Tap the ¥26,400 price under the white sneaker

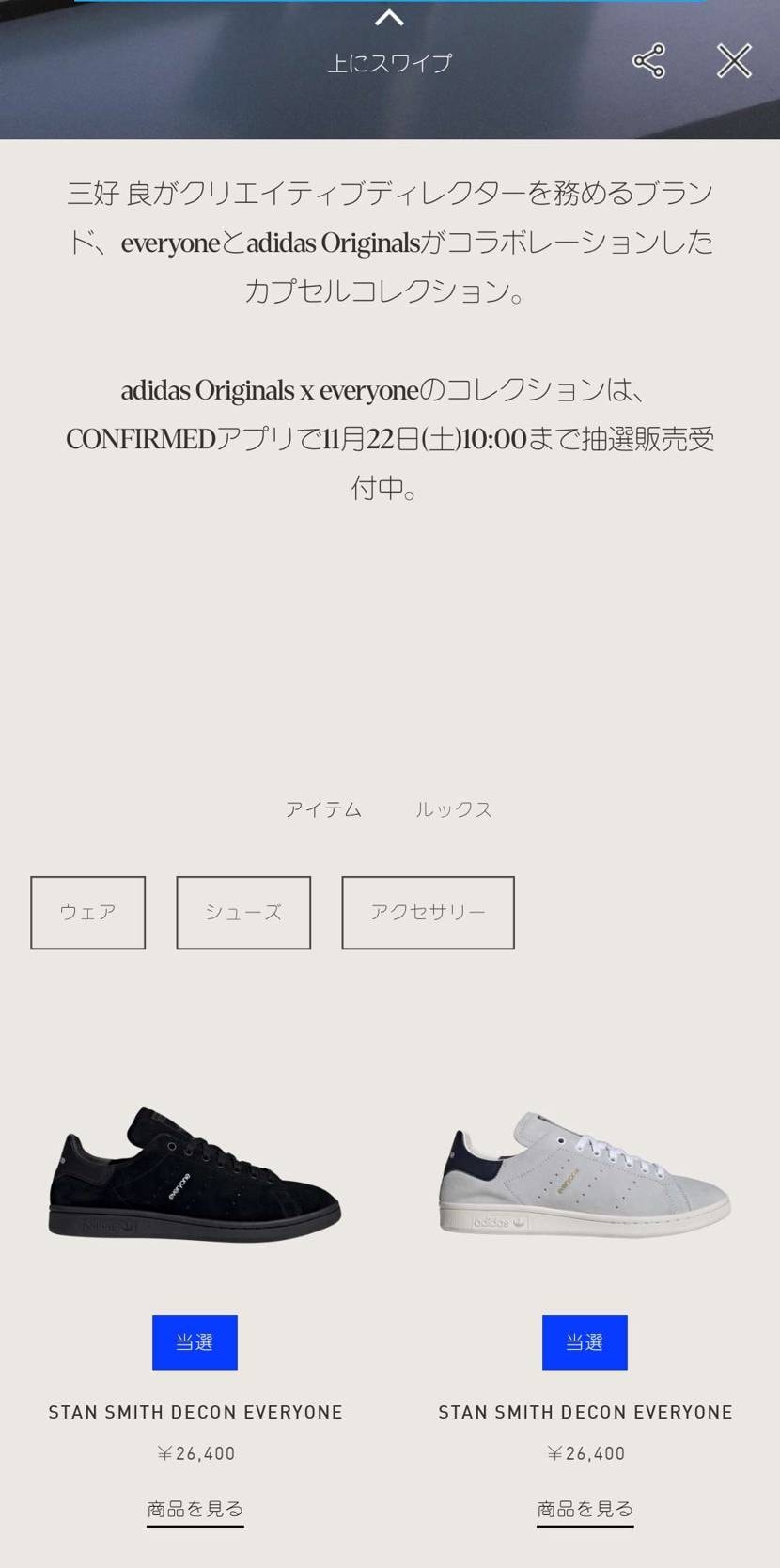585,1452
